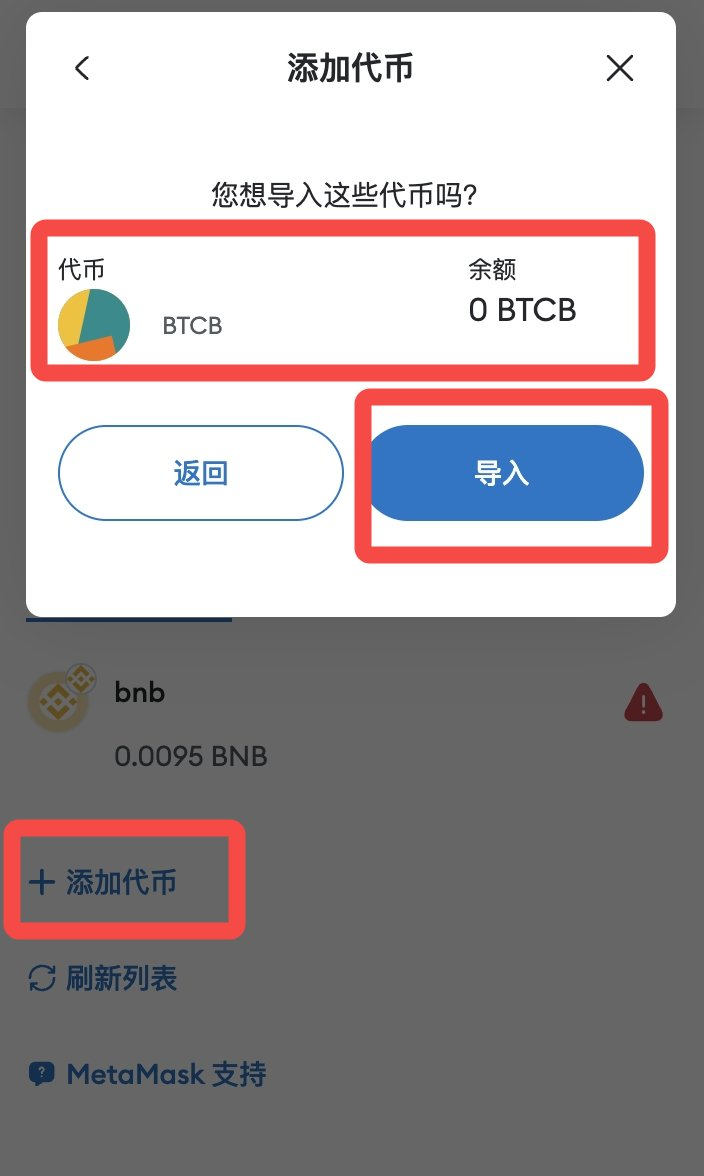The image size is (704, 1176).
Task: Close the 添加代币 dialog
Action: tap(619, 68)
